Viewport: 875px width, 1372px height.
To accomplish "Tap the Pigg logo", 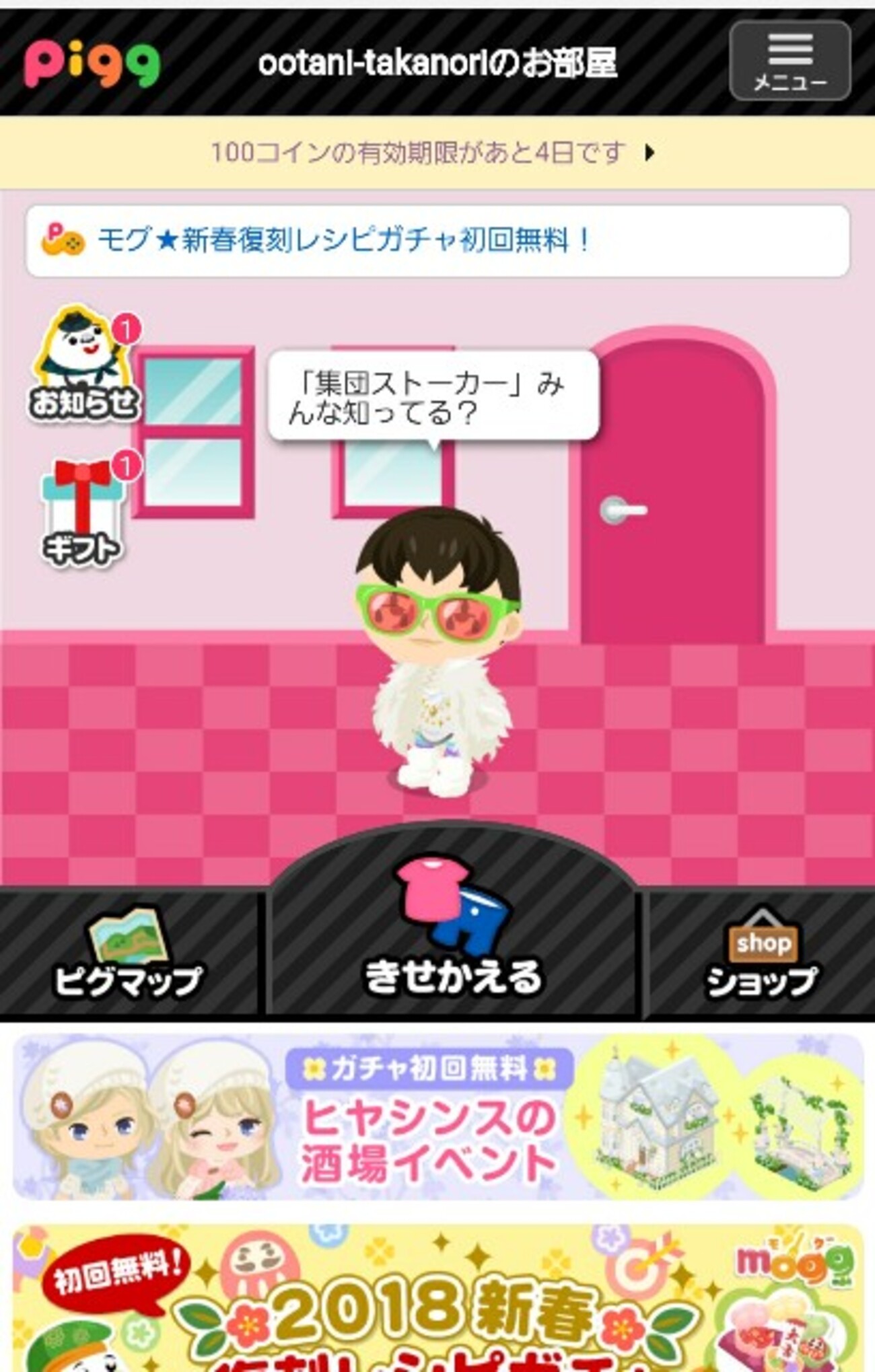I will 92,63.
